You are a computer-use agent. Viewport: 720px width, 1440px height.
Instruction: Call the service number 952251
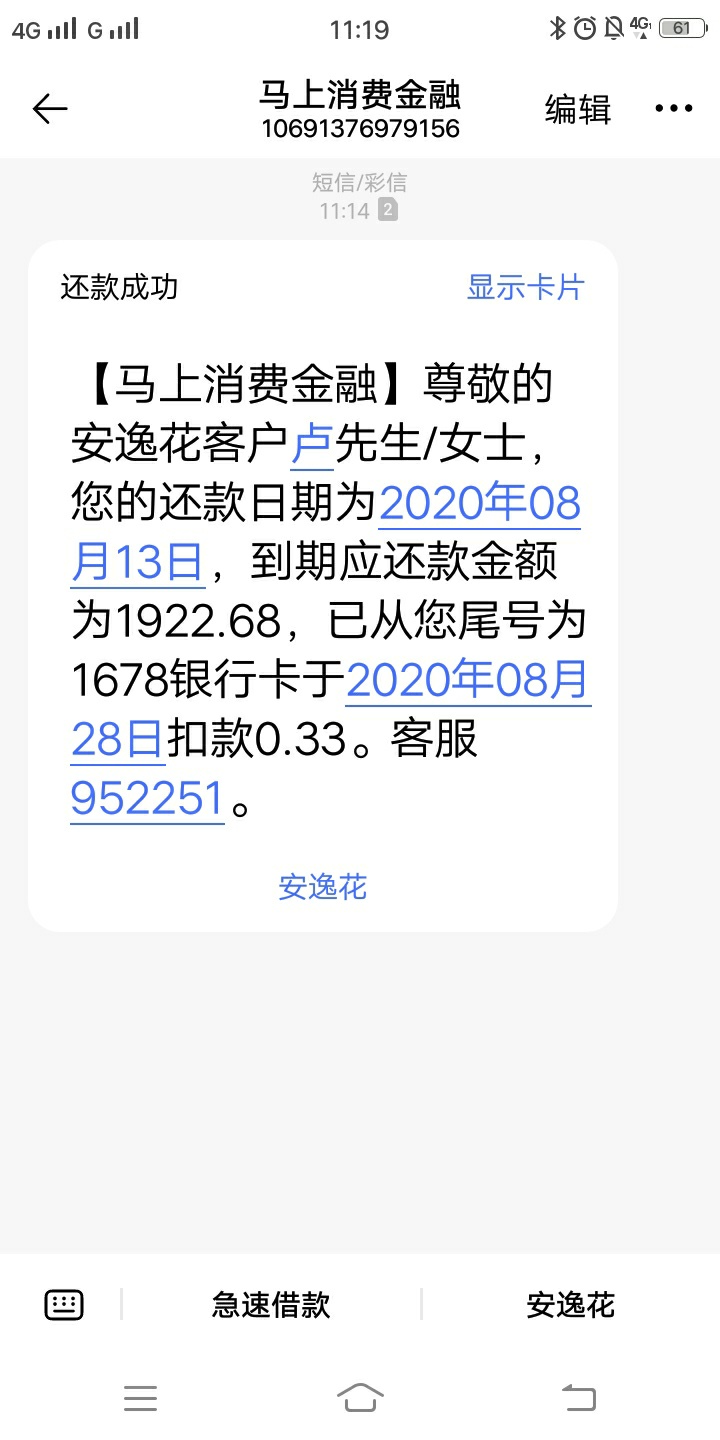147,799
